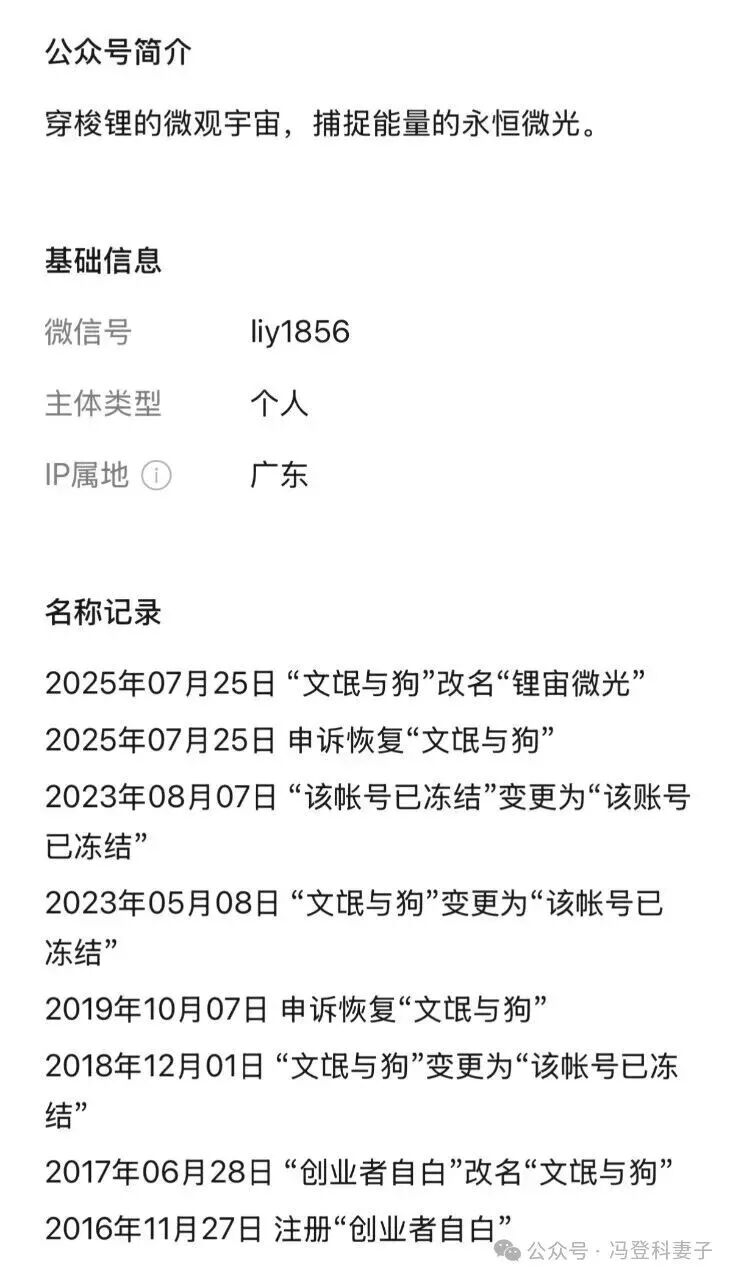Open the info icon beside IP属地
The image size is (736, 1280).
pyautogui.click(x=156, y=476)
